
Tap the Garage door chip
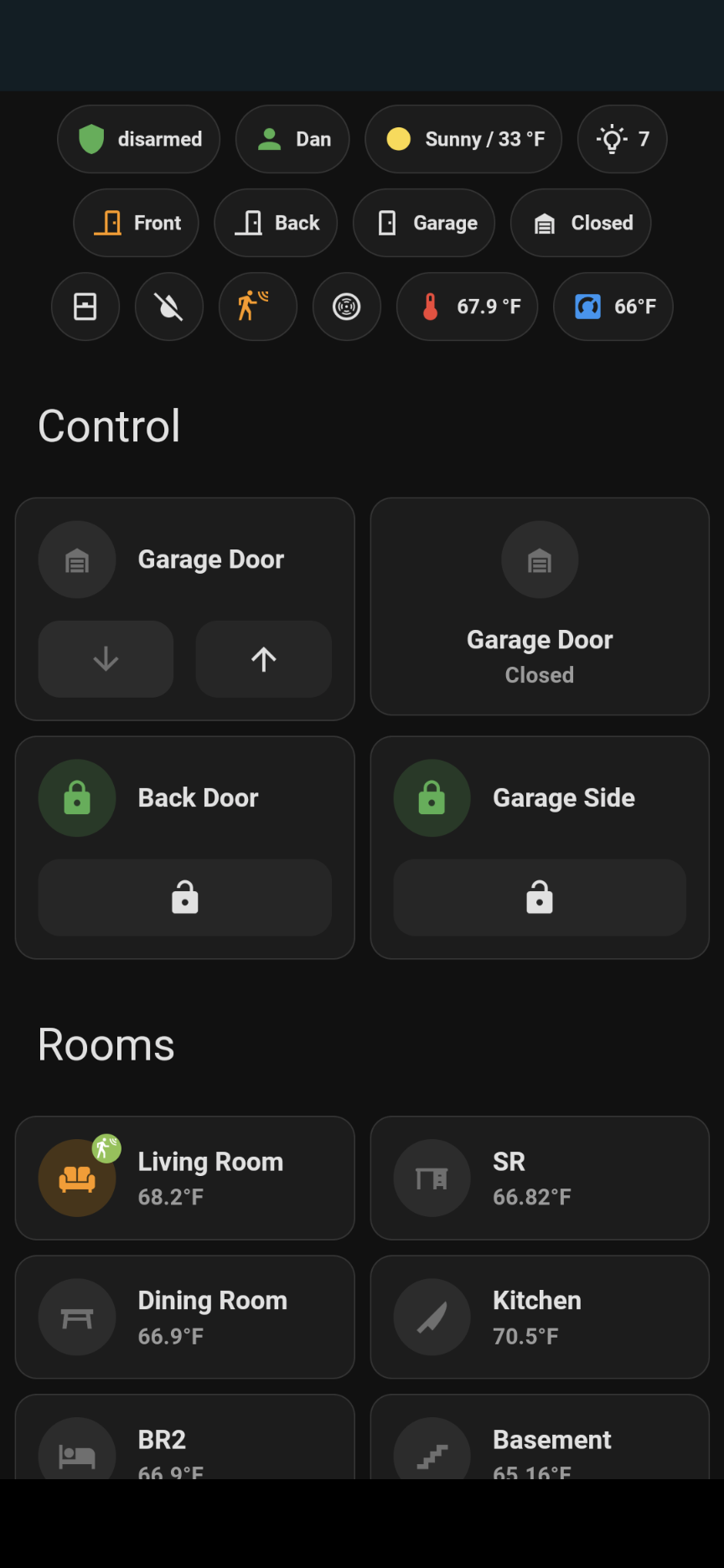424,223
